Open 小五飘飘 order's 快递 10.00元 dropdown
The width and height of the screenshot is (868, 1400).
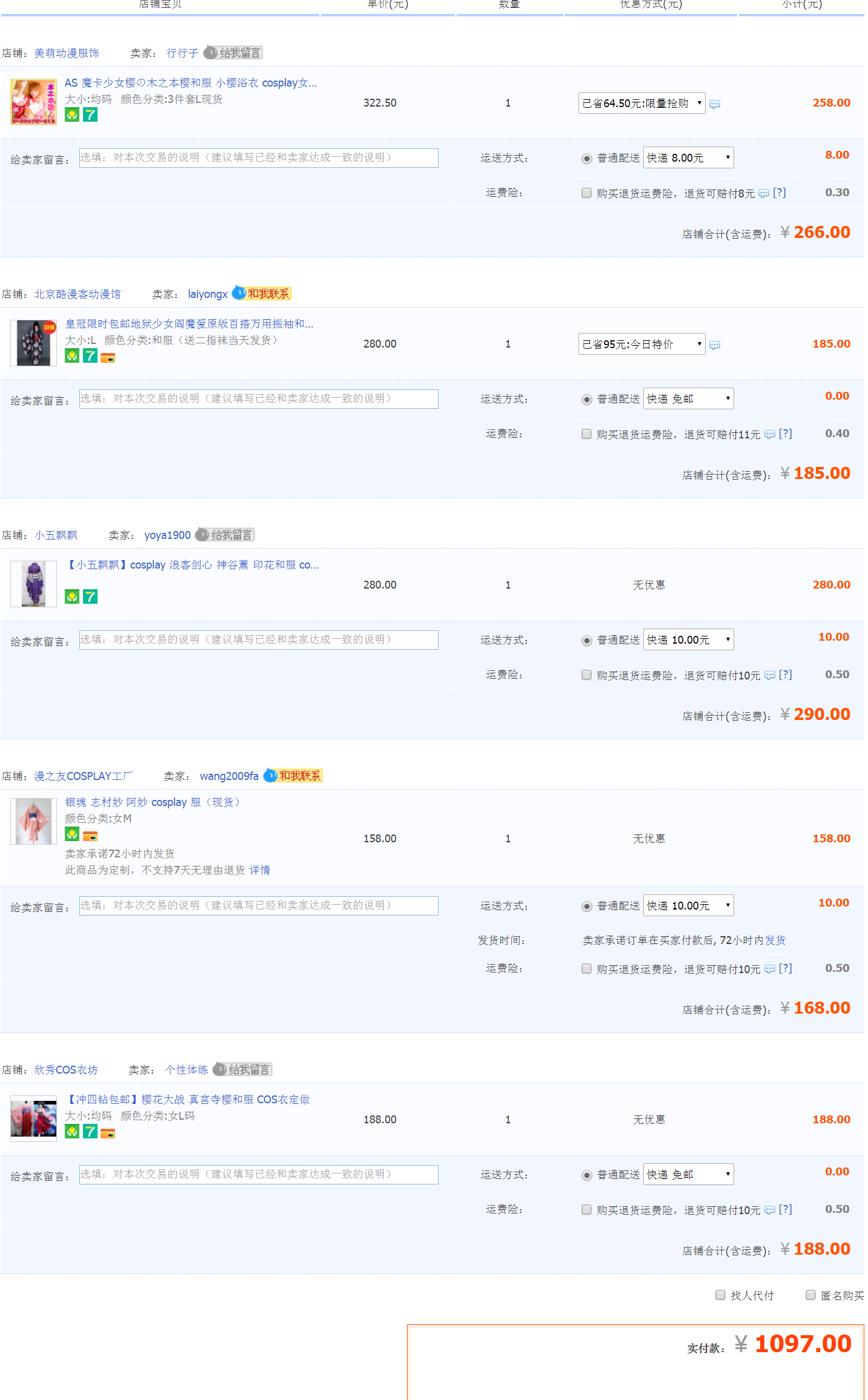[x=687, y=640]
